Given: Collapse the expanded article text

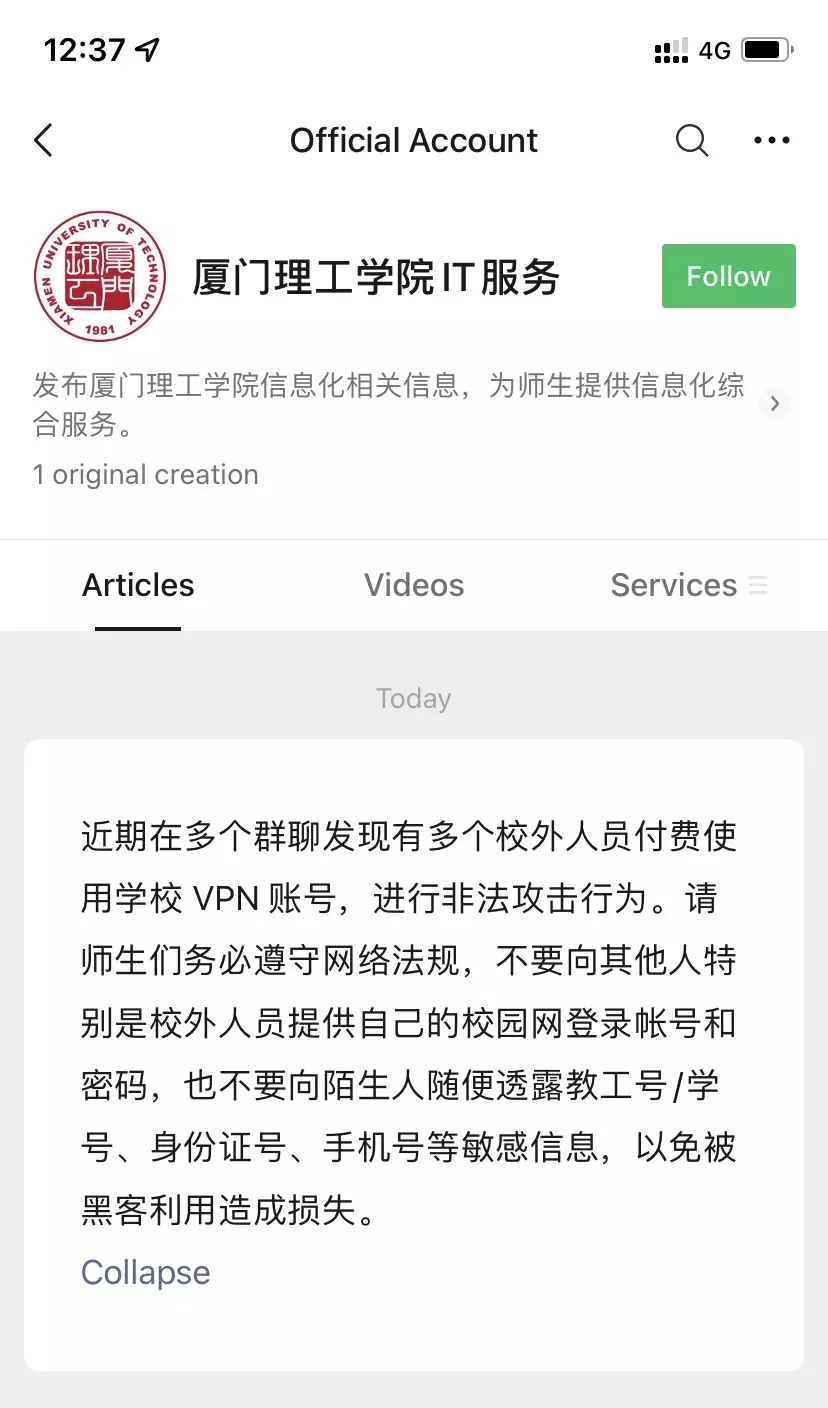Looking at the screenshot, I should [x=146, y=1272].
